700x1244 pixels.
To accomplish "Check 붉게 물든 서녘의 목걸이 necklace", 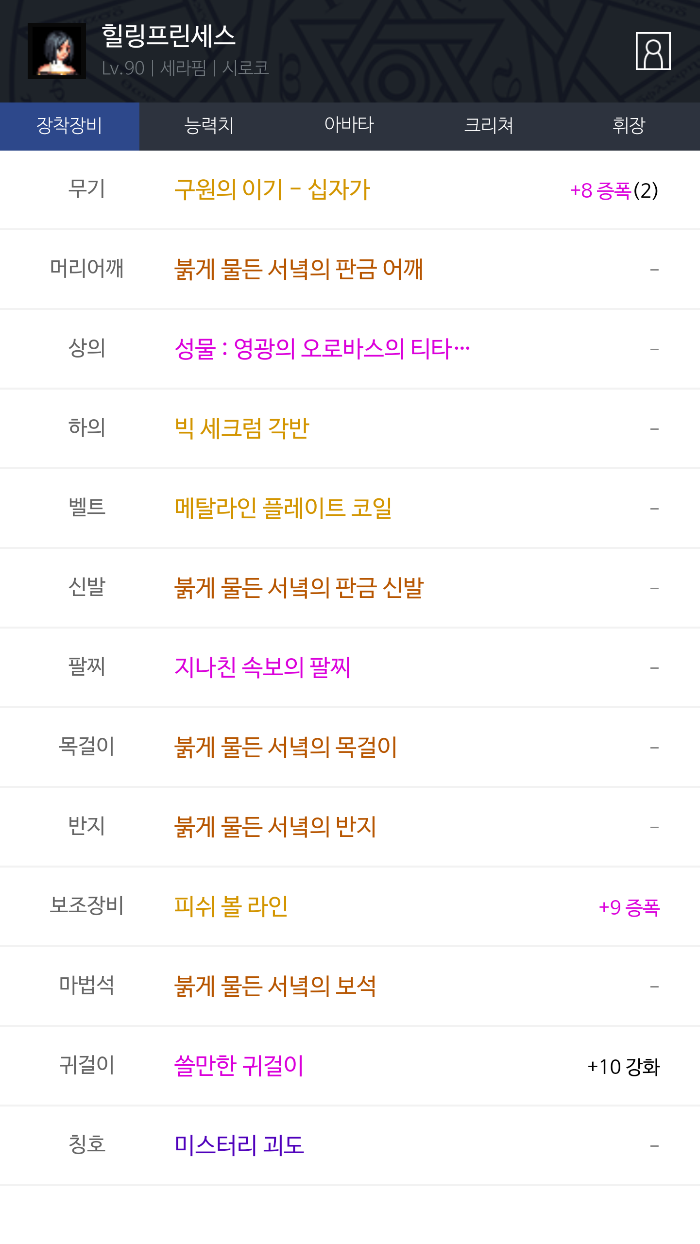I will 286,747.
